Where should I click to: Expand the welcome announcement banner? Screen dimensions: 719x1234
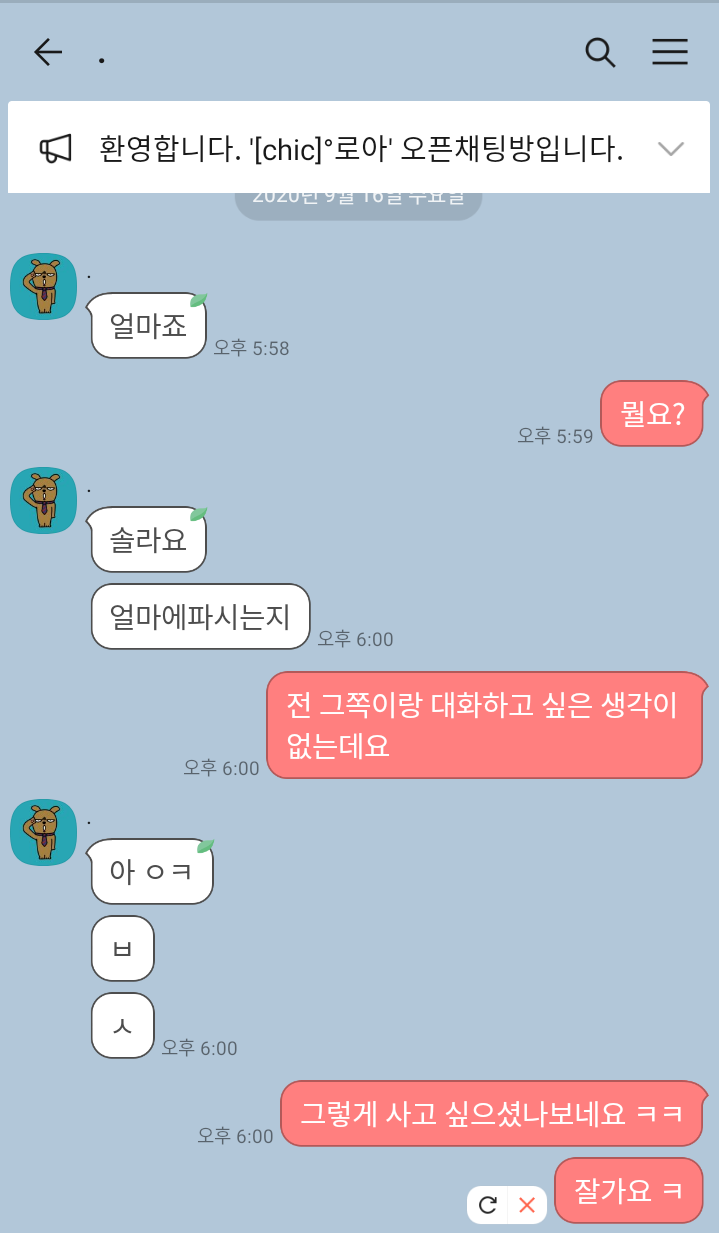(670, 149)
